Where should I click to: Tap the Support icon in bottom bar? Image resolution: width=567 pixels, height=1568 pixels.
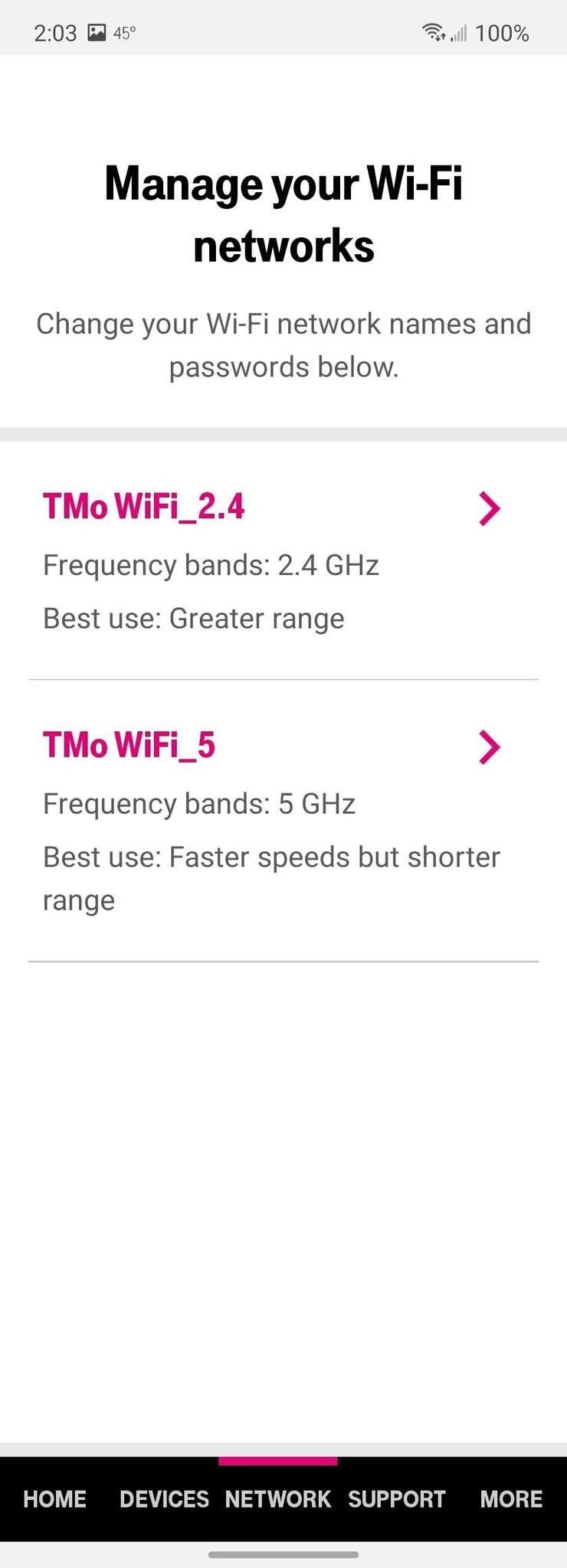tap(397, 1499)
